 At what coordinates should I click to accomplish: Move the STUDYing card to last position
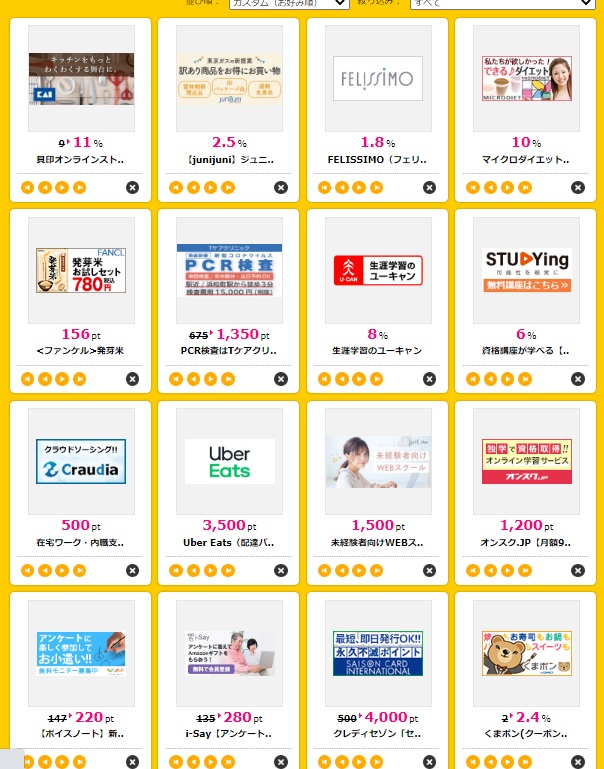[525, 379]
